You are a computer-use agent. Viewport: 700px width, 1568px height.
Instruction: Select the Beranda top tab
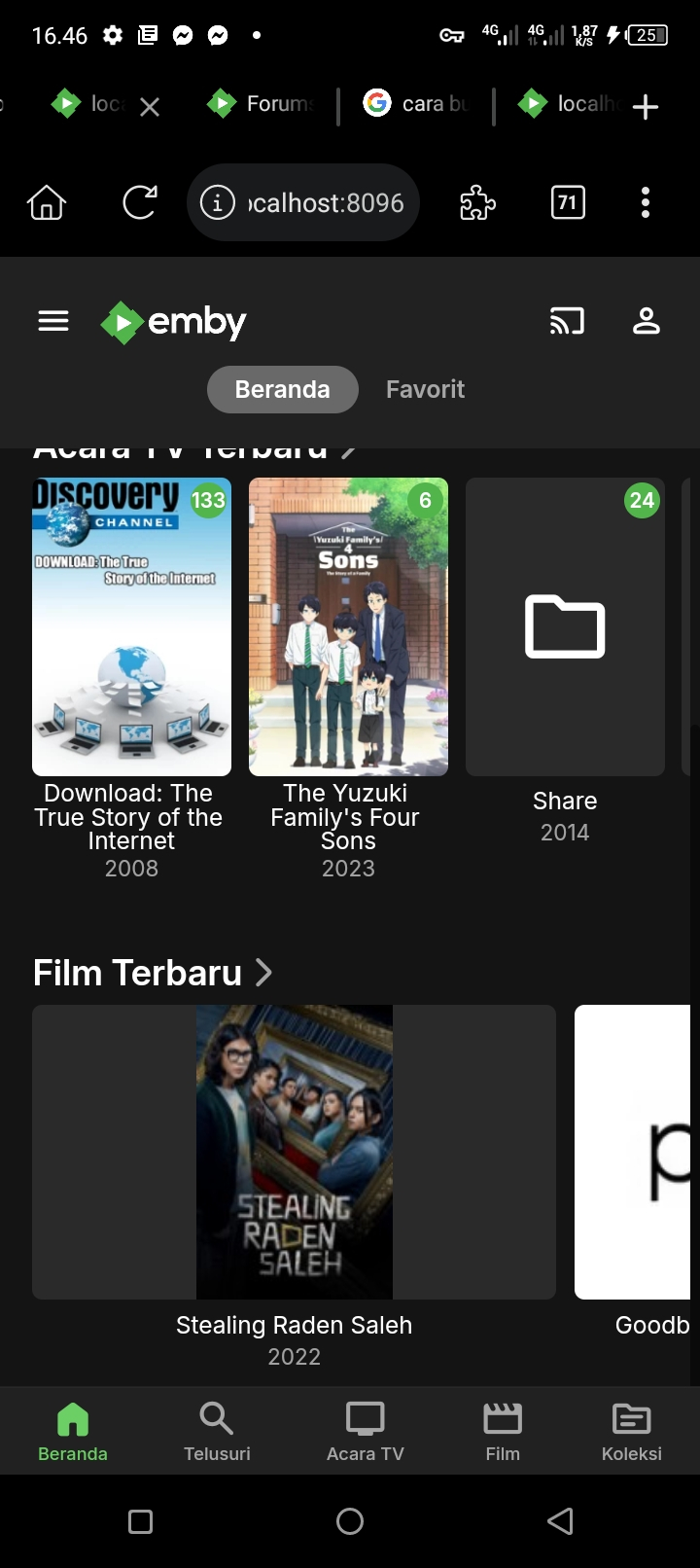(x=282, y=389)
